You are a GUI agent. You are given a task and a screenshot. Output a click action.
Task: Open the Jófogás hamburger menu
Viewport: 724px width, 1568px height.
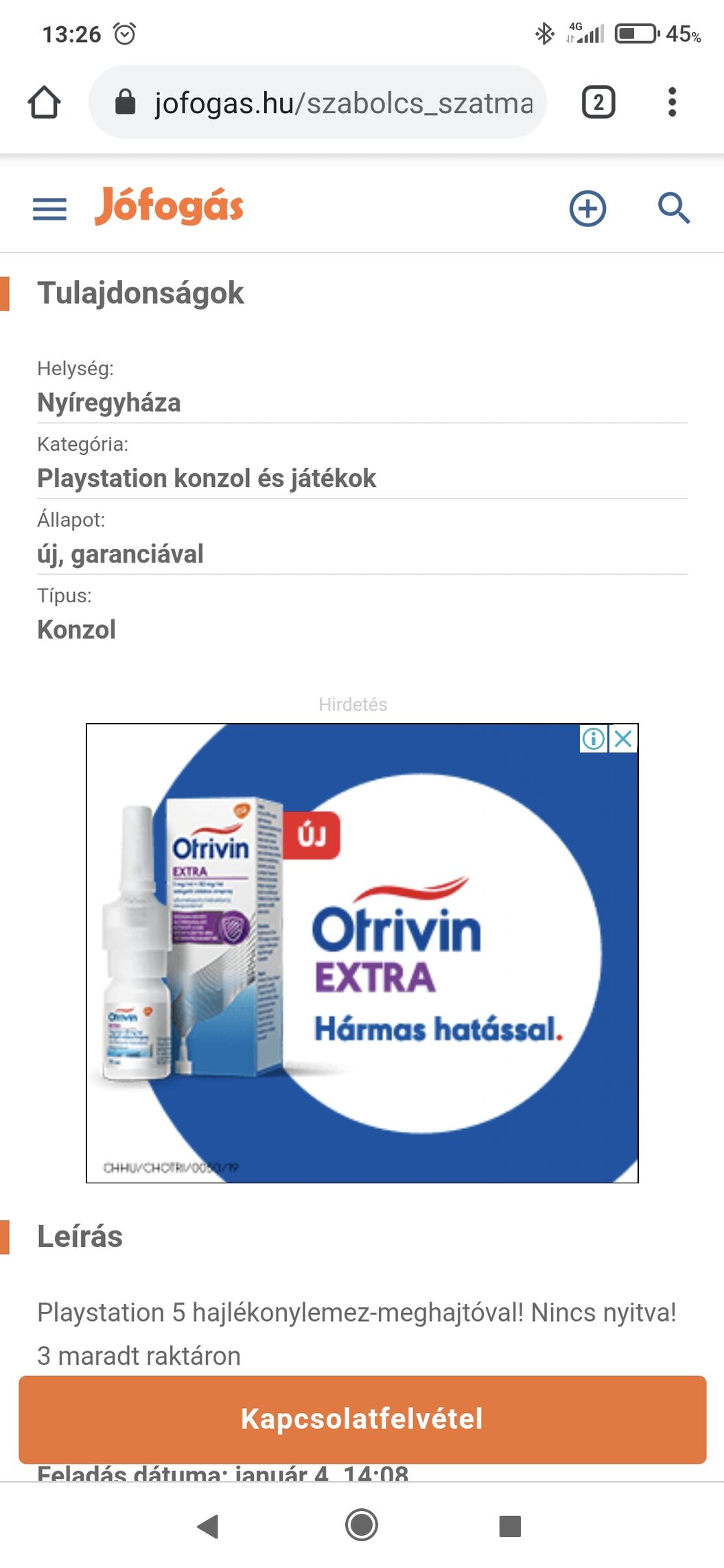coord(49,209)
